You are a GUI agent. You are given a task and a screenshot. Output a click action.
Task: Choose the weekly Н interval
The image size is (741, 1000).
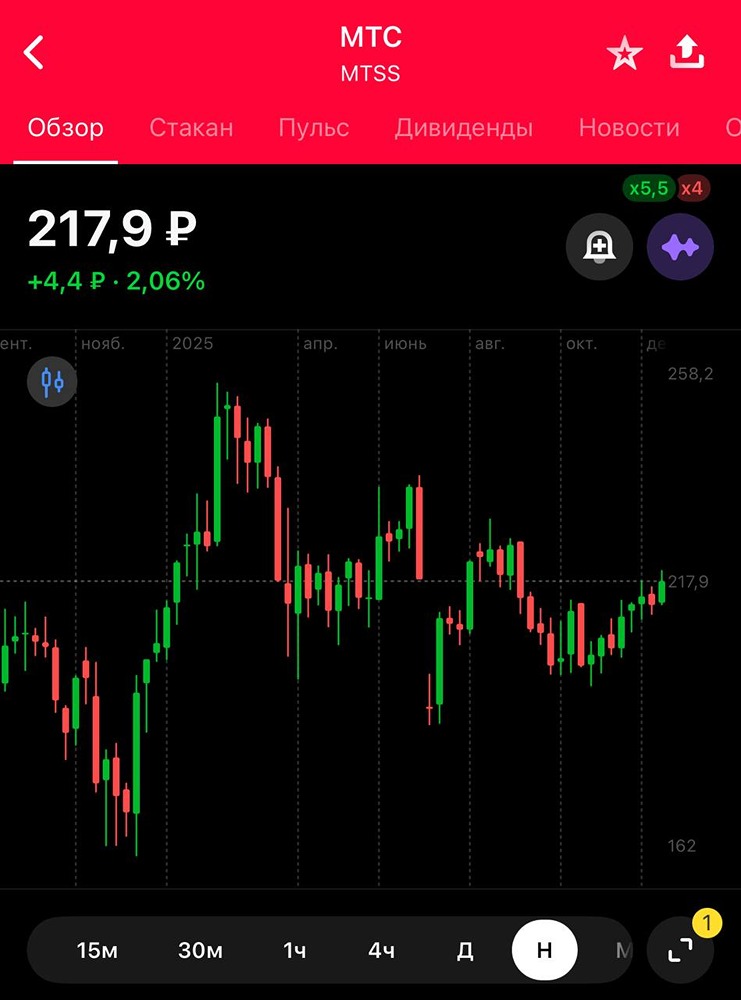coord(544,950)
